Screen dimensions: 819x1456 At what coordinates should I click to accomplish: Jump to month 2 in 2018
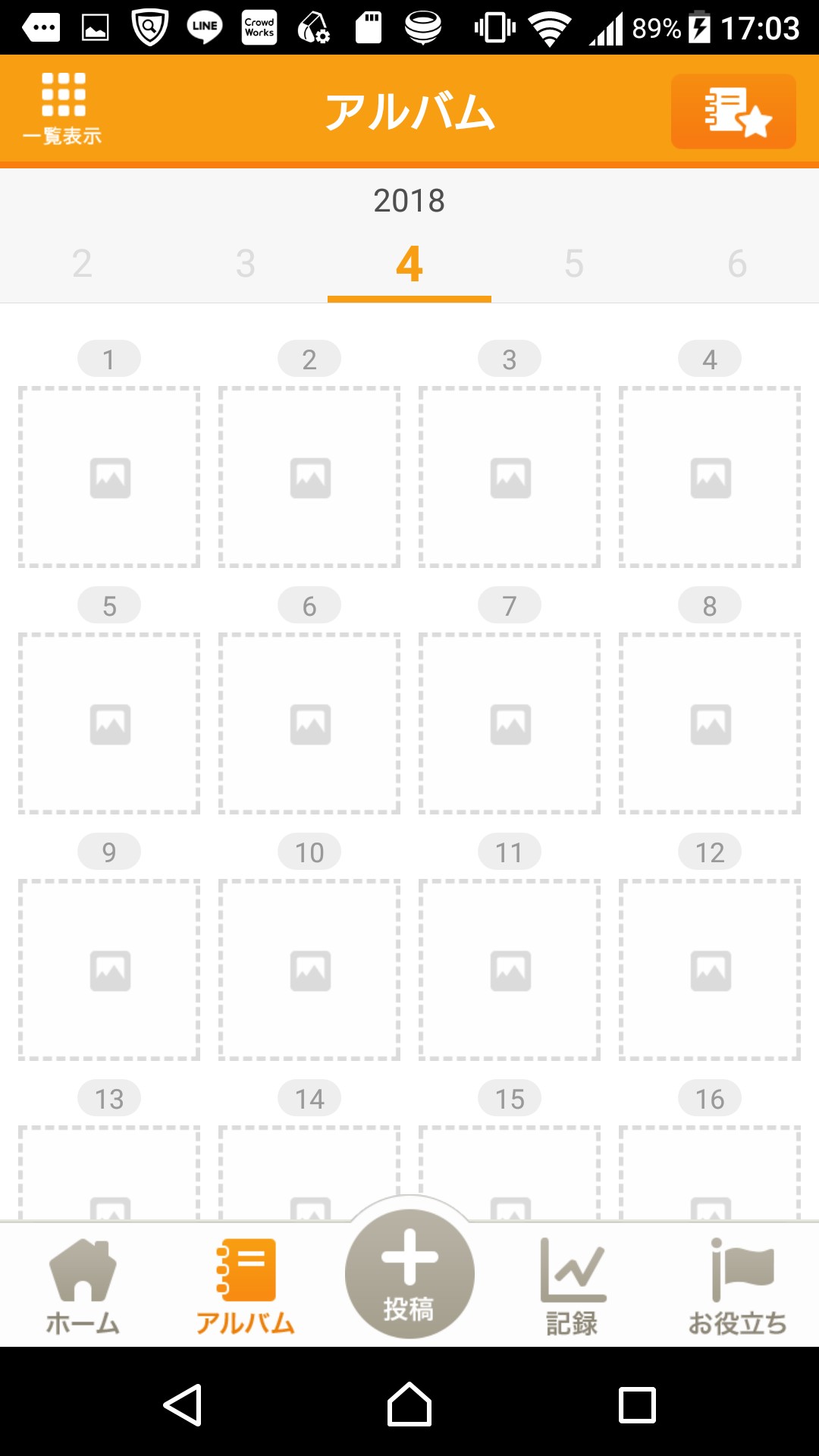point(82,264)
